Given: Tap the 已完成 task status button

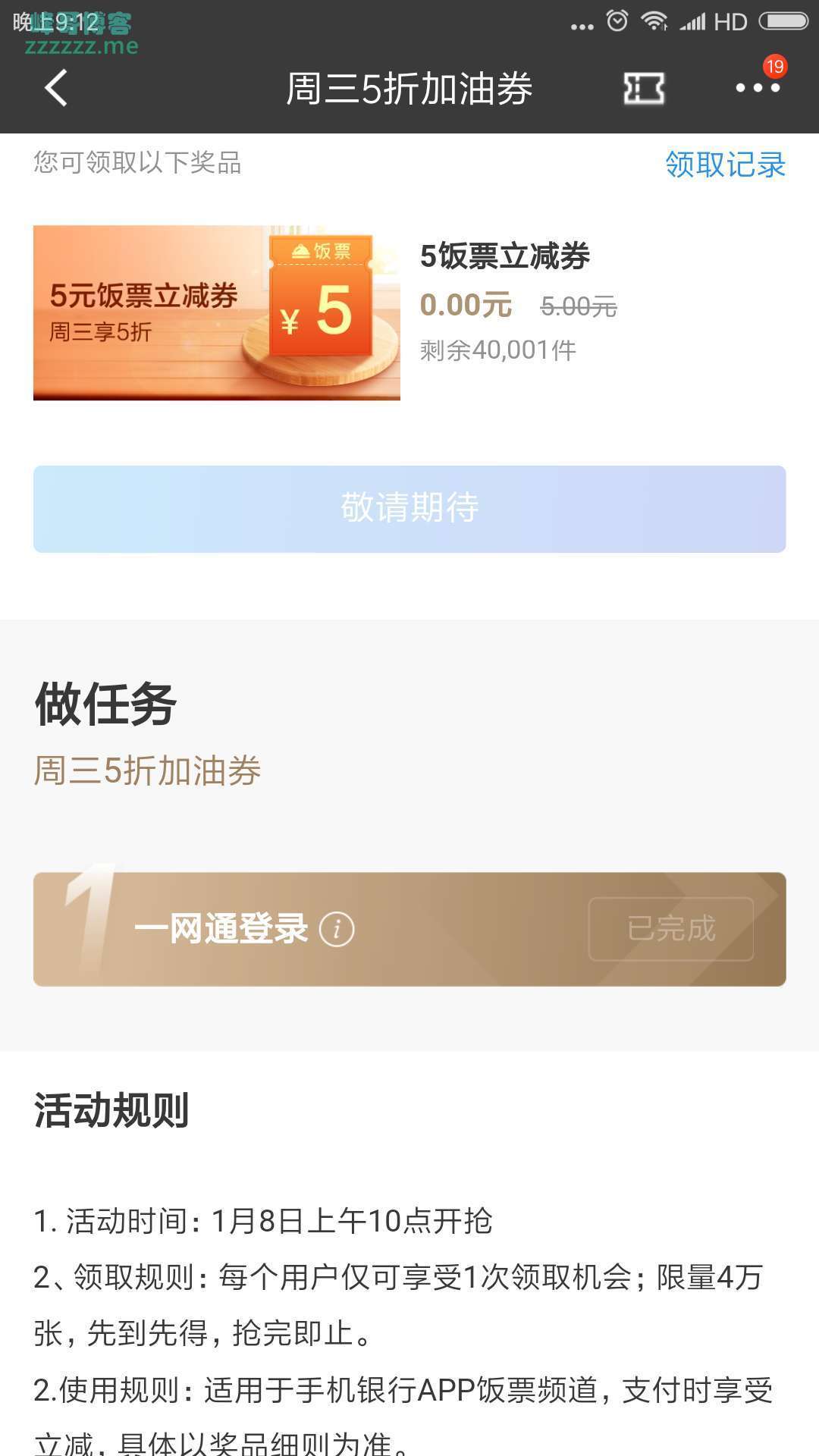Looking at the screenshot, I should click(669, 927).
